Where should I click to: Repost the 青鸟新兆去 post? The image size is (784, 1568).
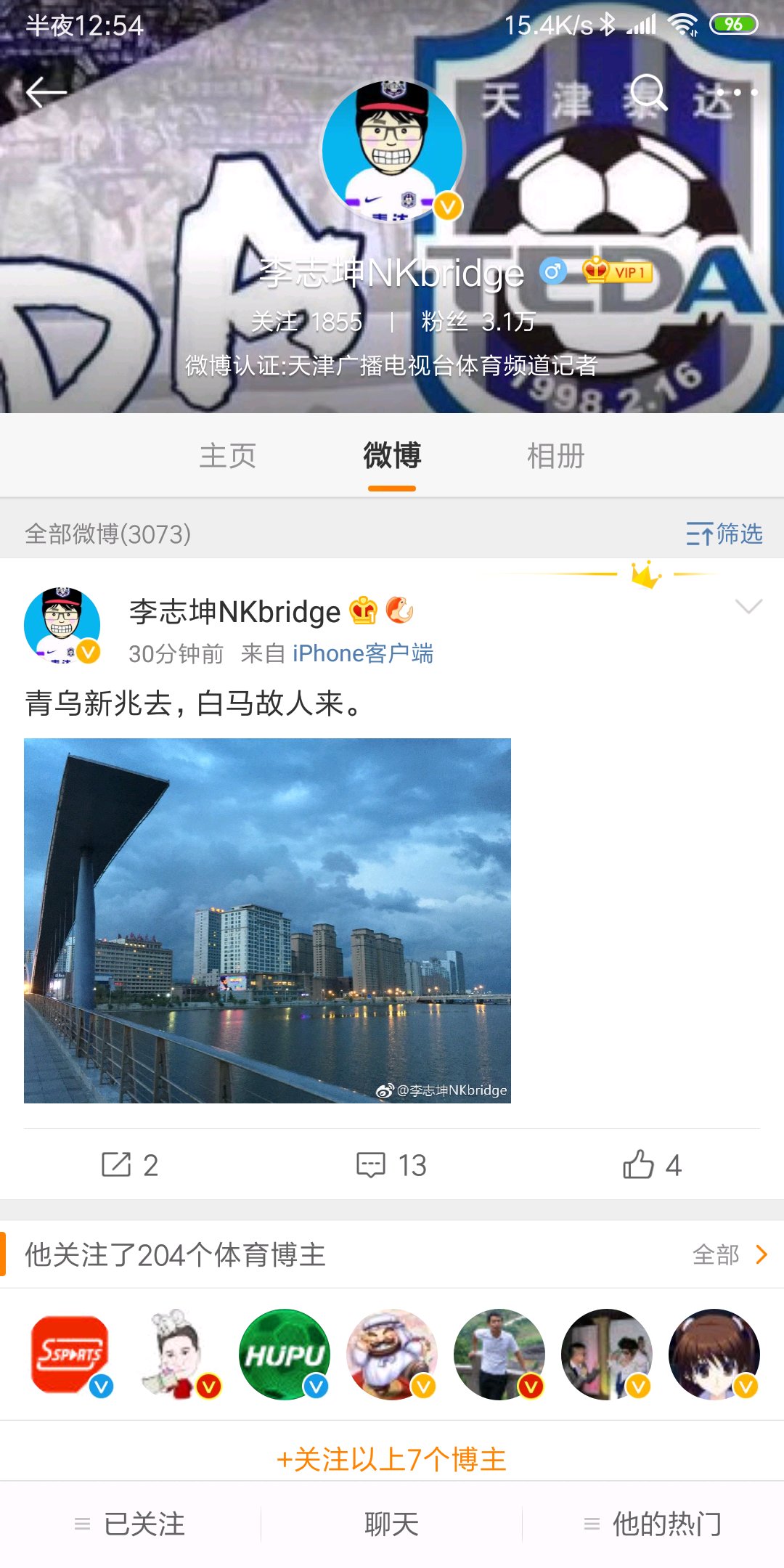pos(130,1165)
